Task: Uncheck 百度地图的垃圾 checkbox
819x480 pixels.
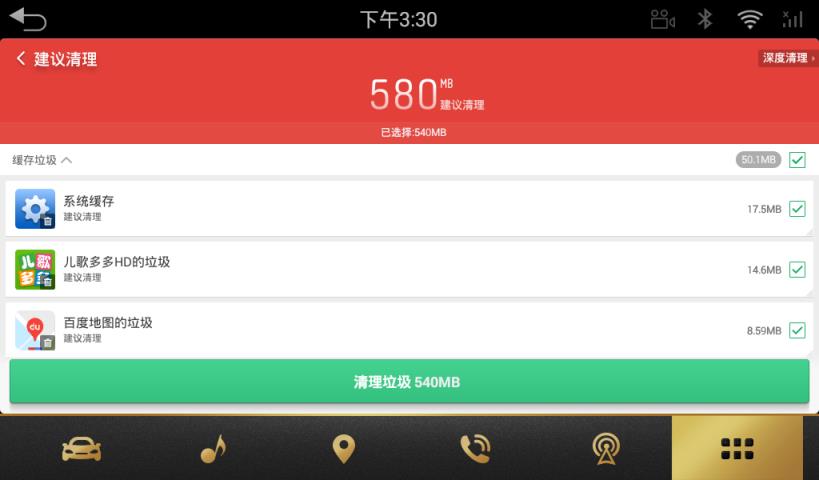Action: tap(797, 330)
